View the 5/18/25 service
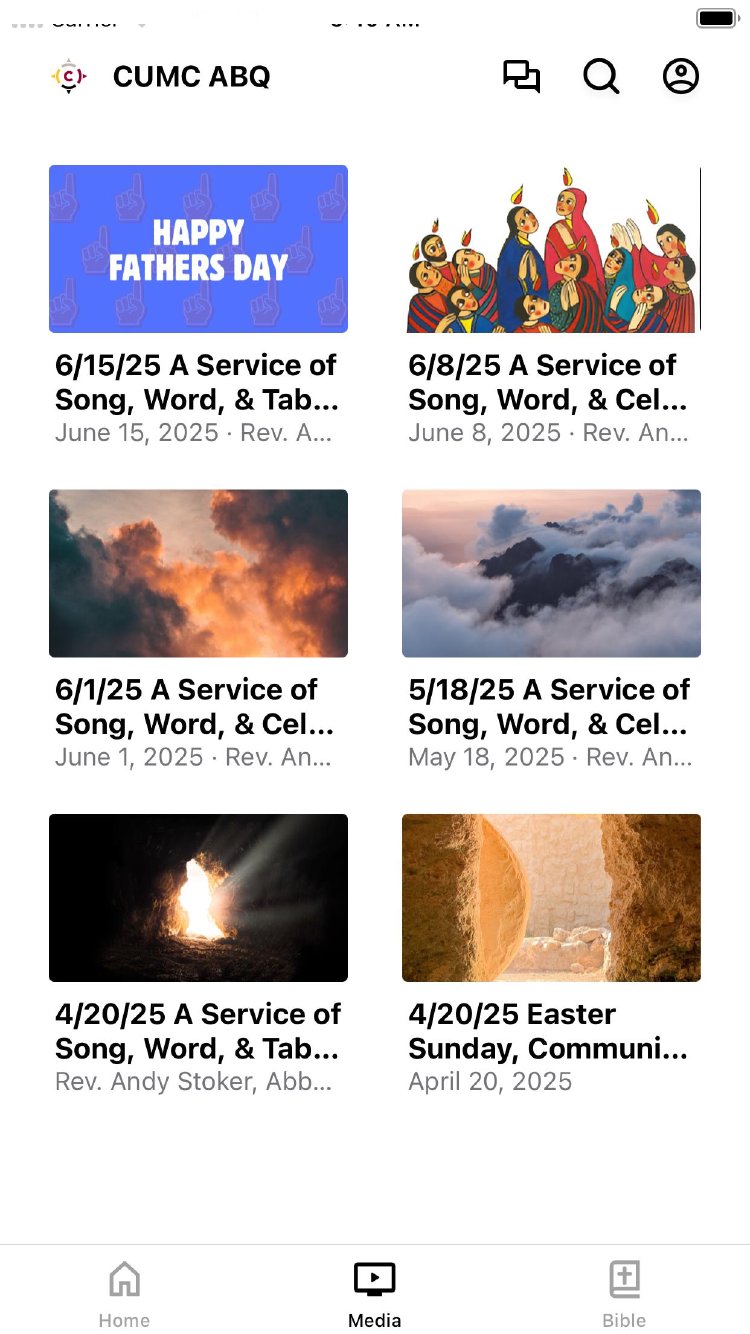750x1334 pixels. [x=551, y=573]
